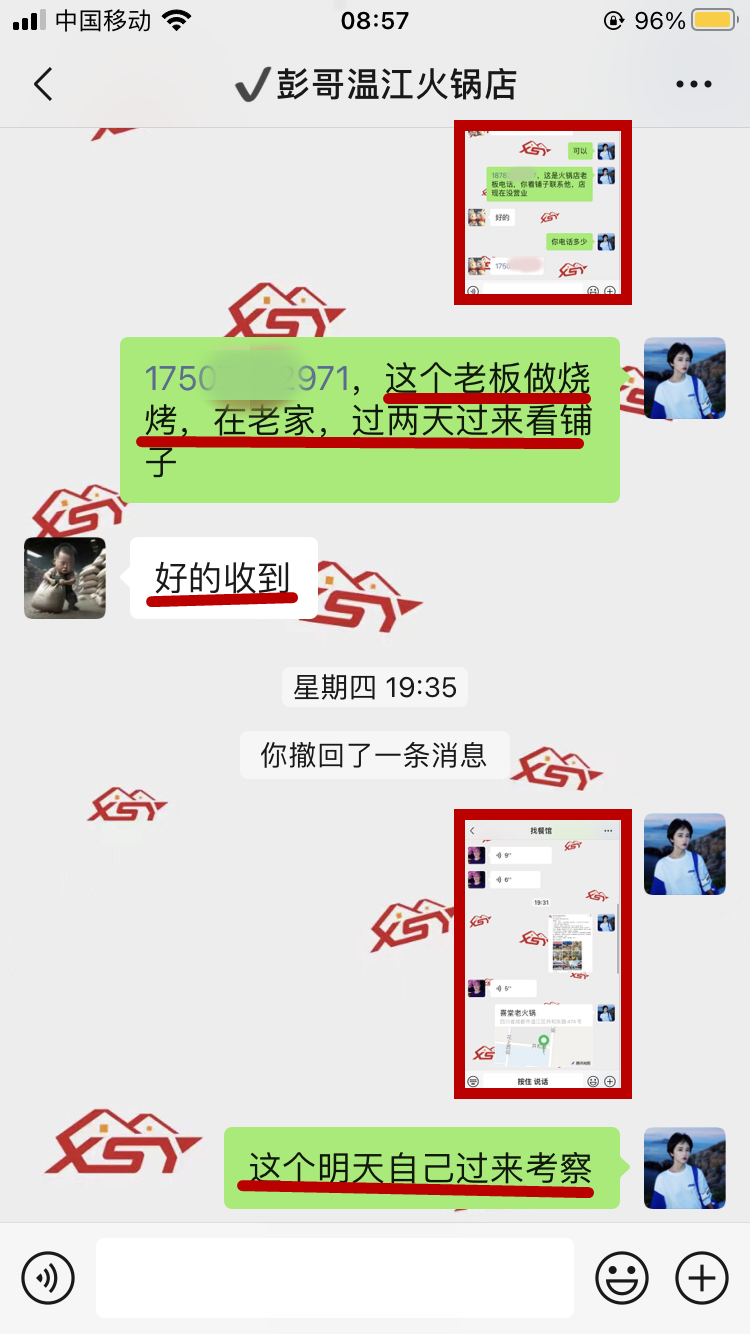
Task: Open the emoji picker
Action: pyautogui.click(x=622, y=1277)
